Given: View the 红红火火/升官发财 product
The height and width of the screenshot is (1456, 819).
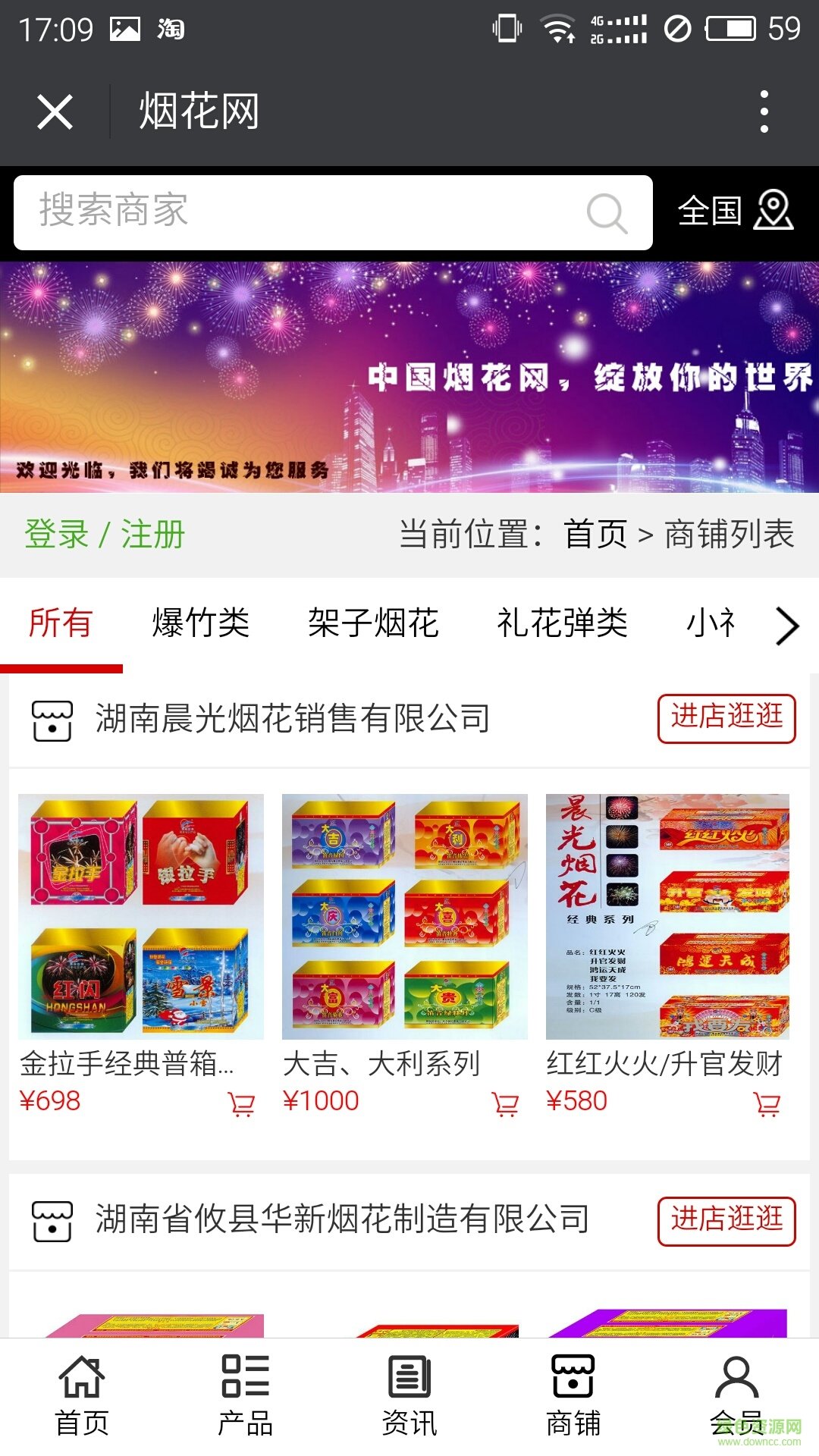Looking at the screenshot, I should [667, 918].
